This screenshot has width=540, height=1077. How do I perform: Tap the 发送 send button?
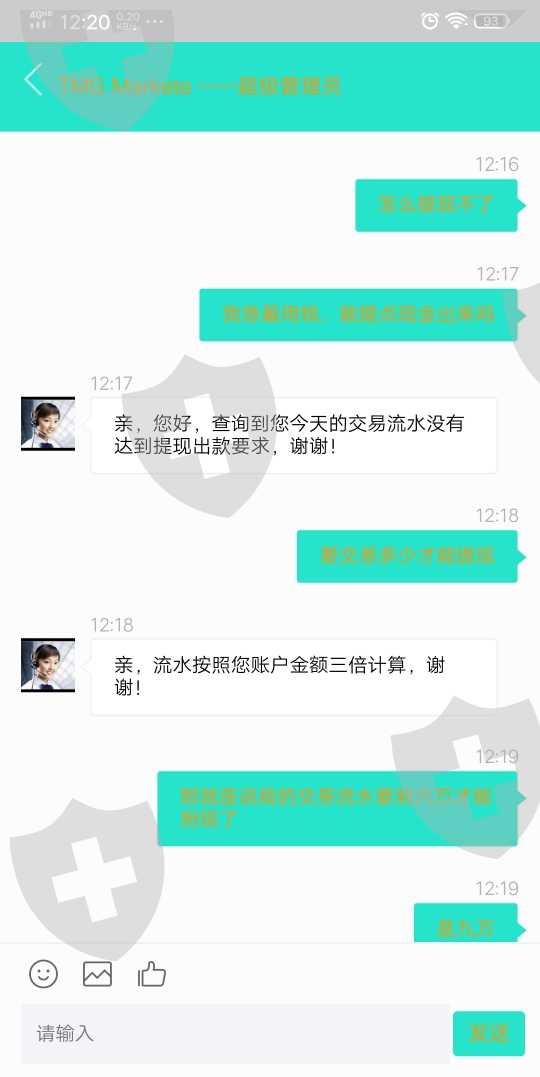point(488,1033)
